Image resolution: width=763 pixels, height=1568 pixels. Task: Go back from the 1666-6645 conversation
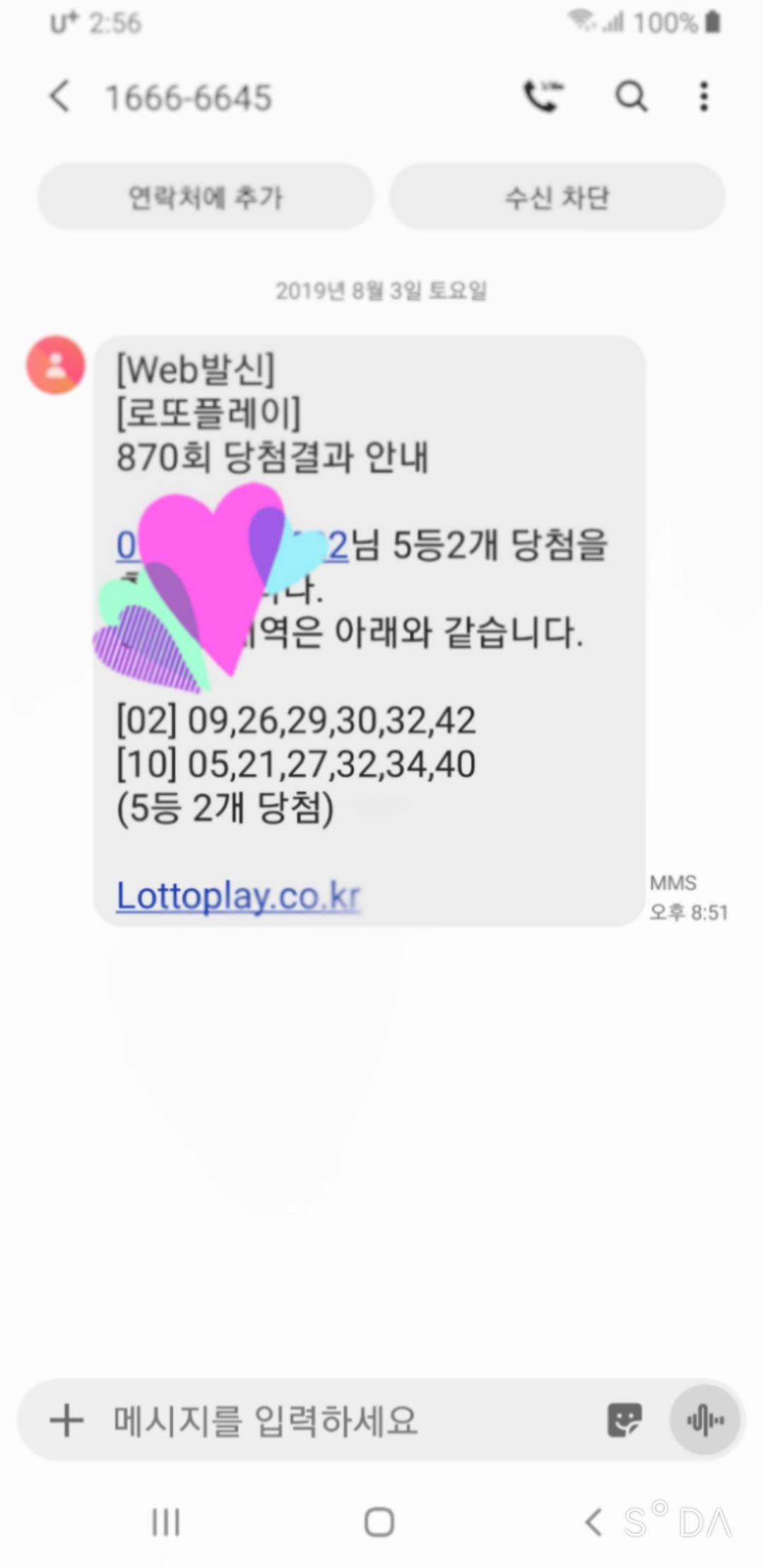(61, 97)
